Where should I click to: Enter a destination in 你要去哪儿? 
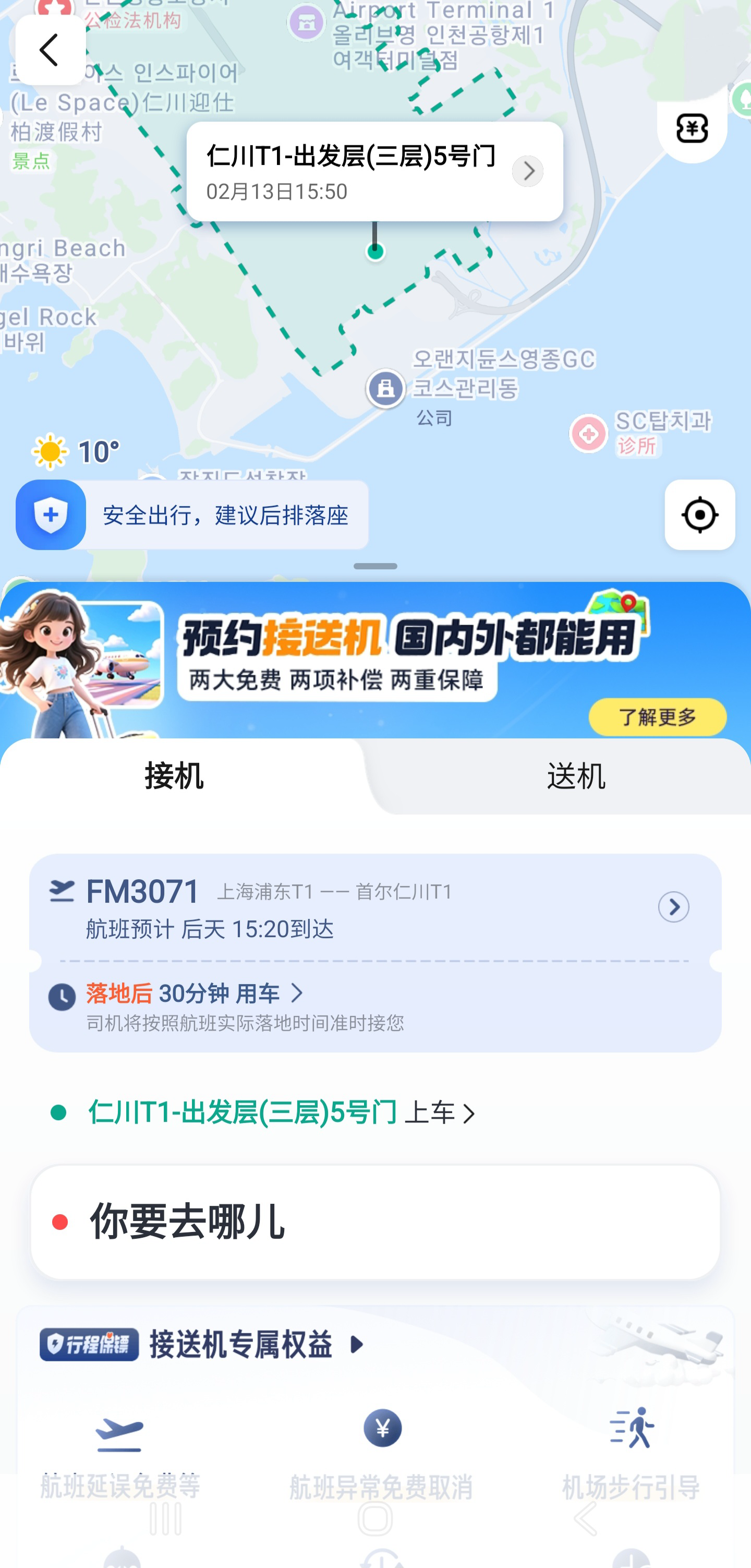[375, 1222]
